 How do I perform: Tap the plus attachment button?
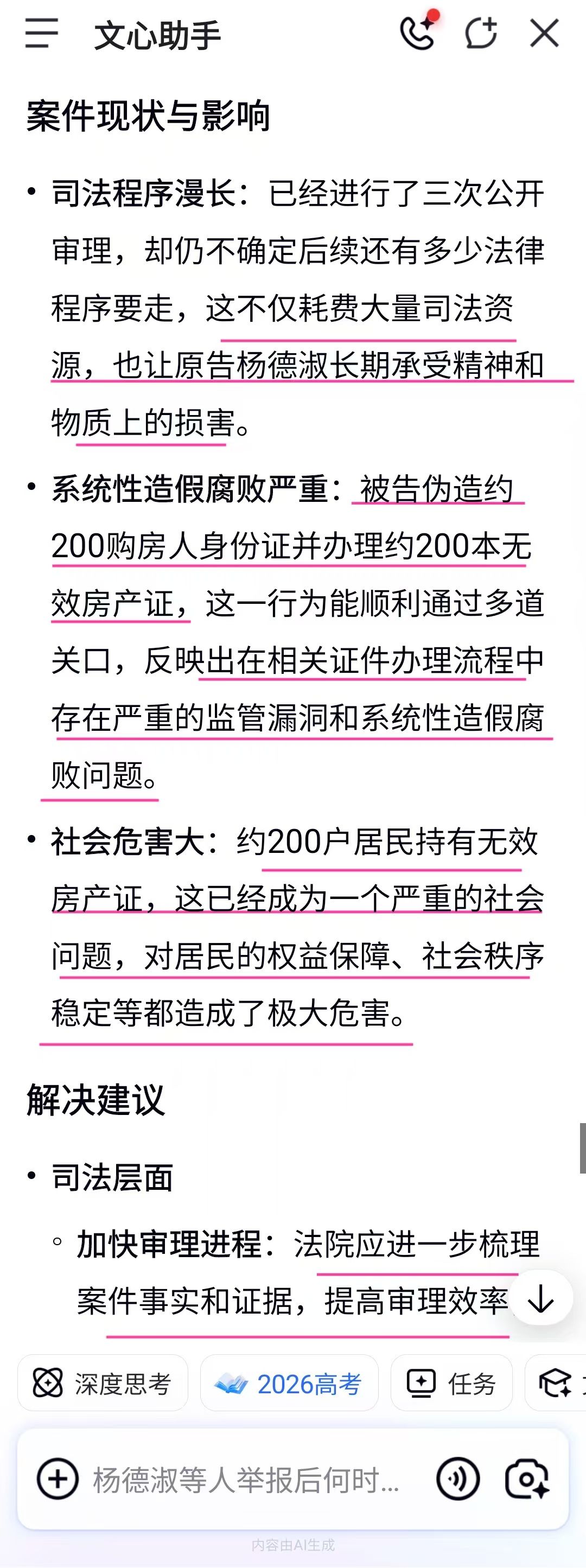tap(58, 1480)
